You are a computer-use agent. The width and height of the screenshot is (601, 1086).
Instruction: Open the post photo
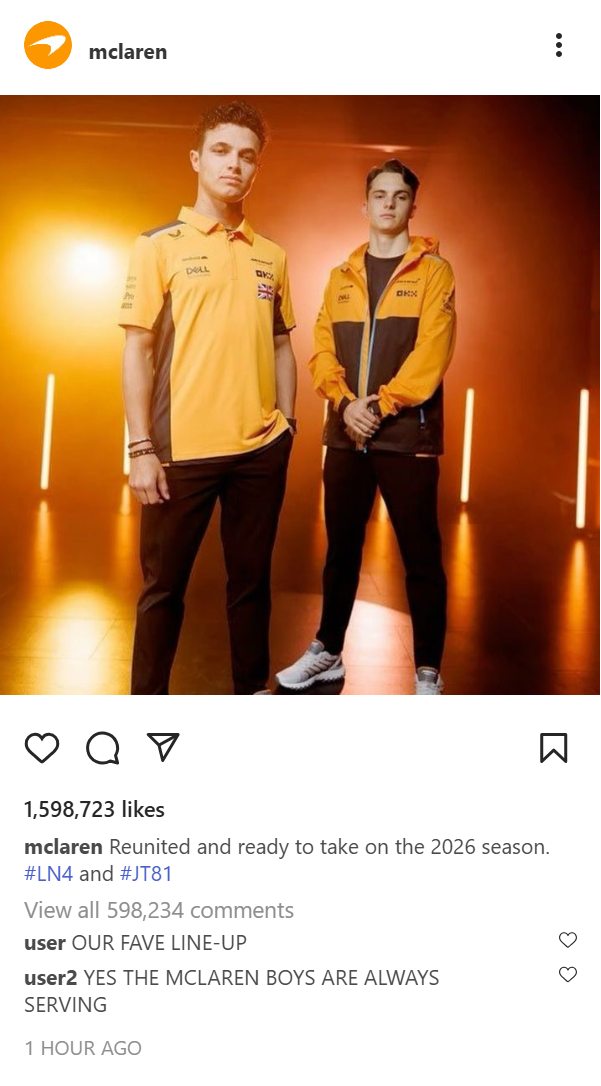pyautogui.click(x=300, y=395)
